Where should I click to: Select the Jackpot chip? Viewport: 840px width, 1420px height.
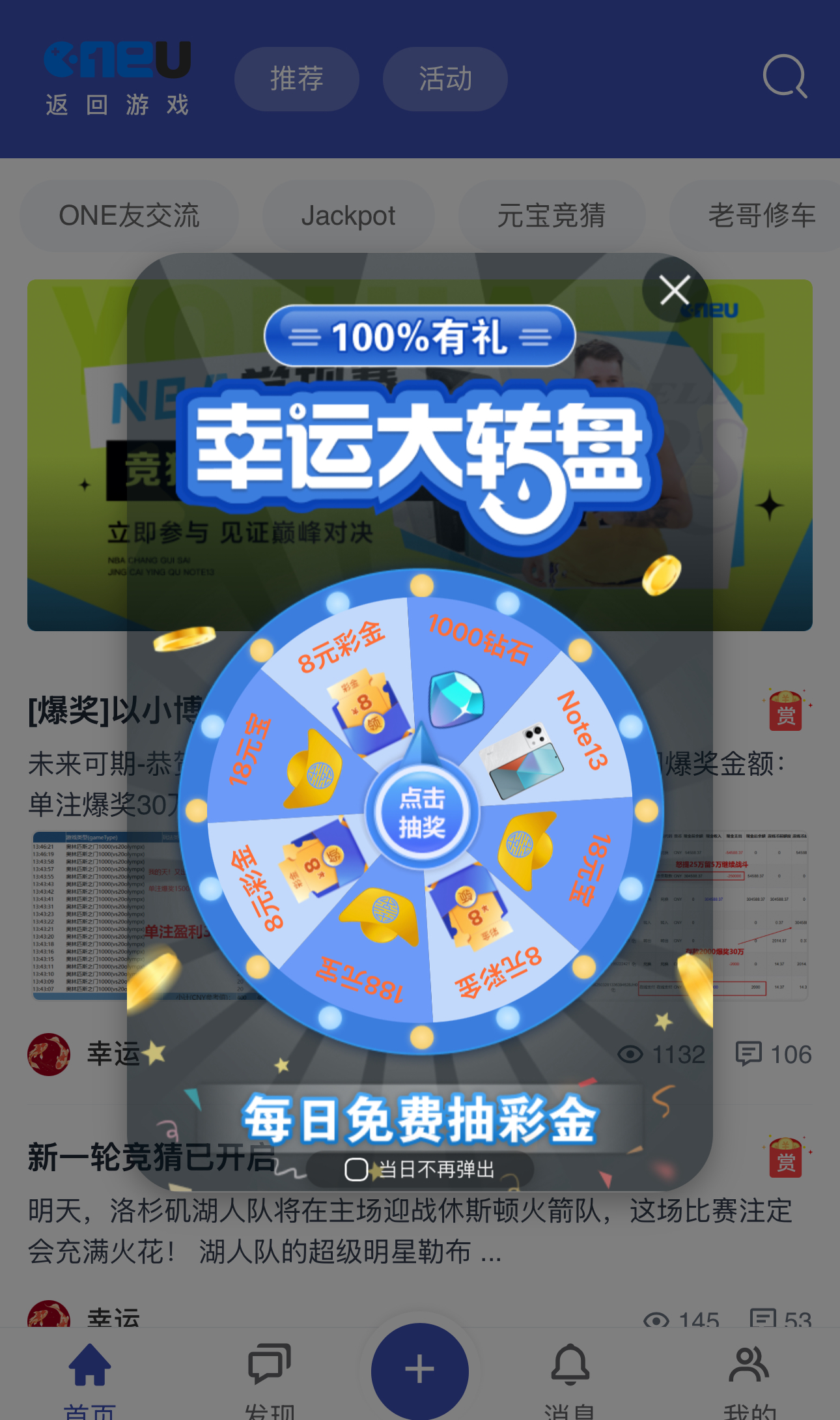pos(348,216)
